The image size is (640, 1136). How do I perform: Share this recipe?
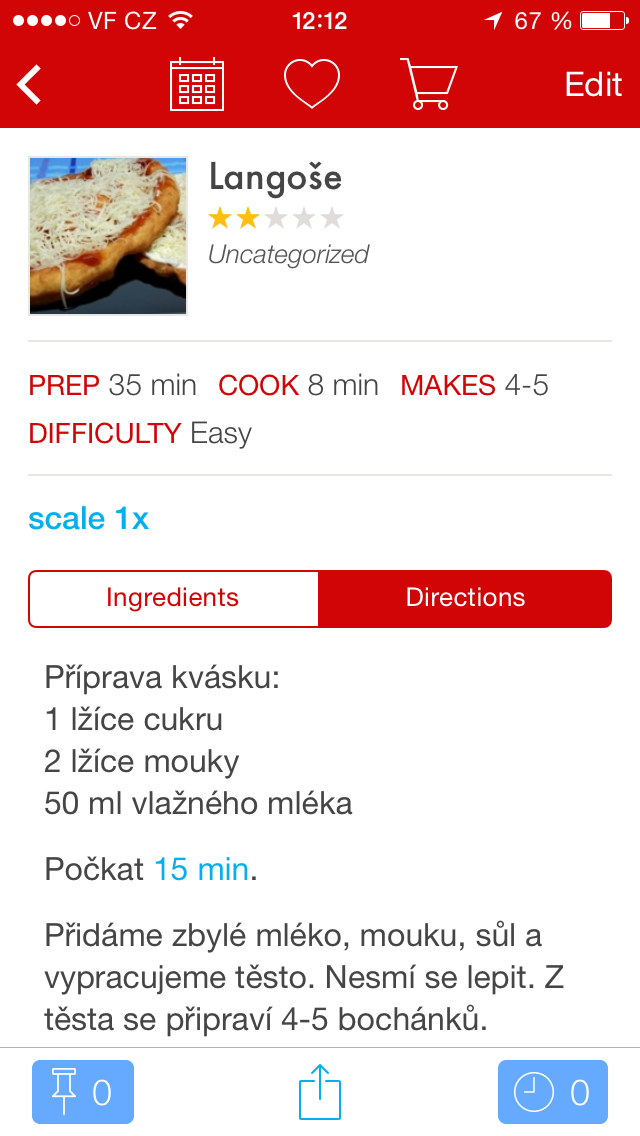click(320, 1092)
